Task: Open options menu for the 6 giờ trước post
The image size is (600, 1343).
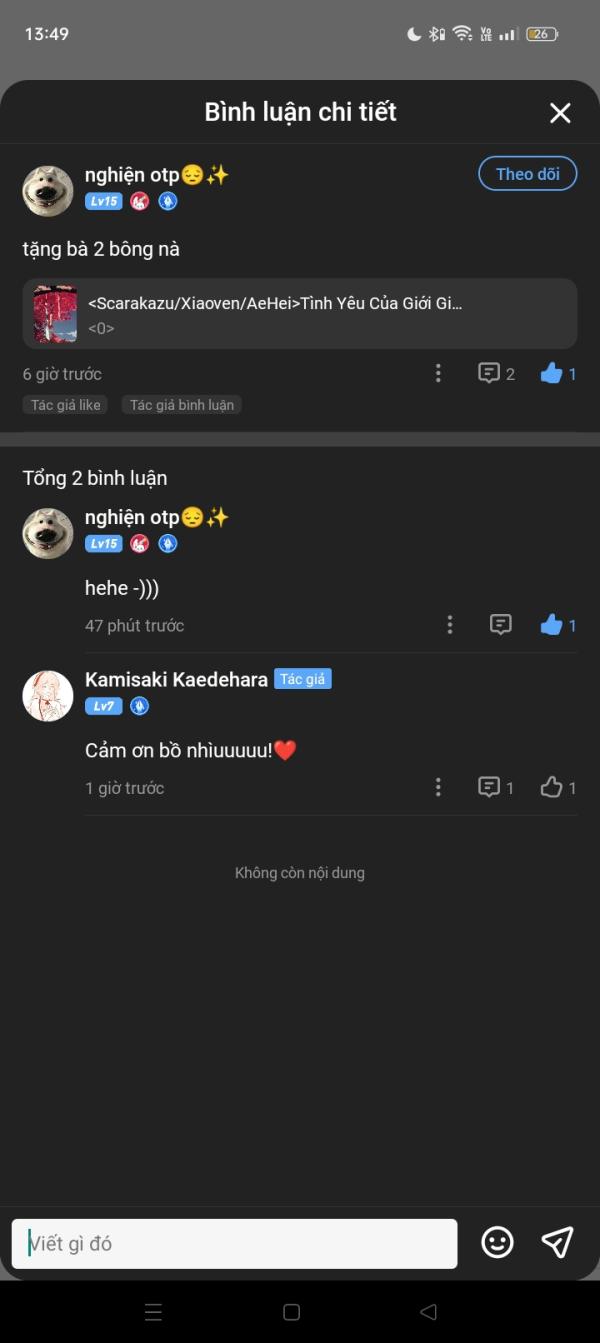Action: click(x=438, y=374)
